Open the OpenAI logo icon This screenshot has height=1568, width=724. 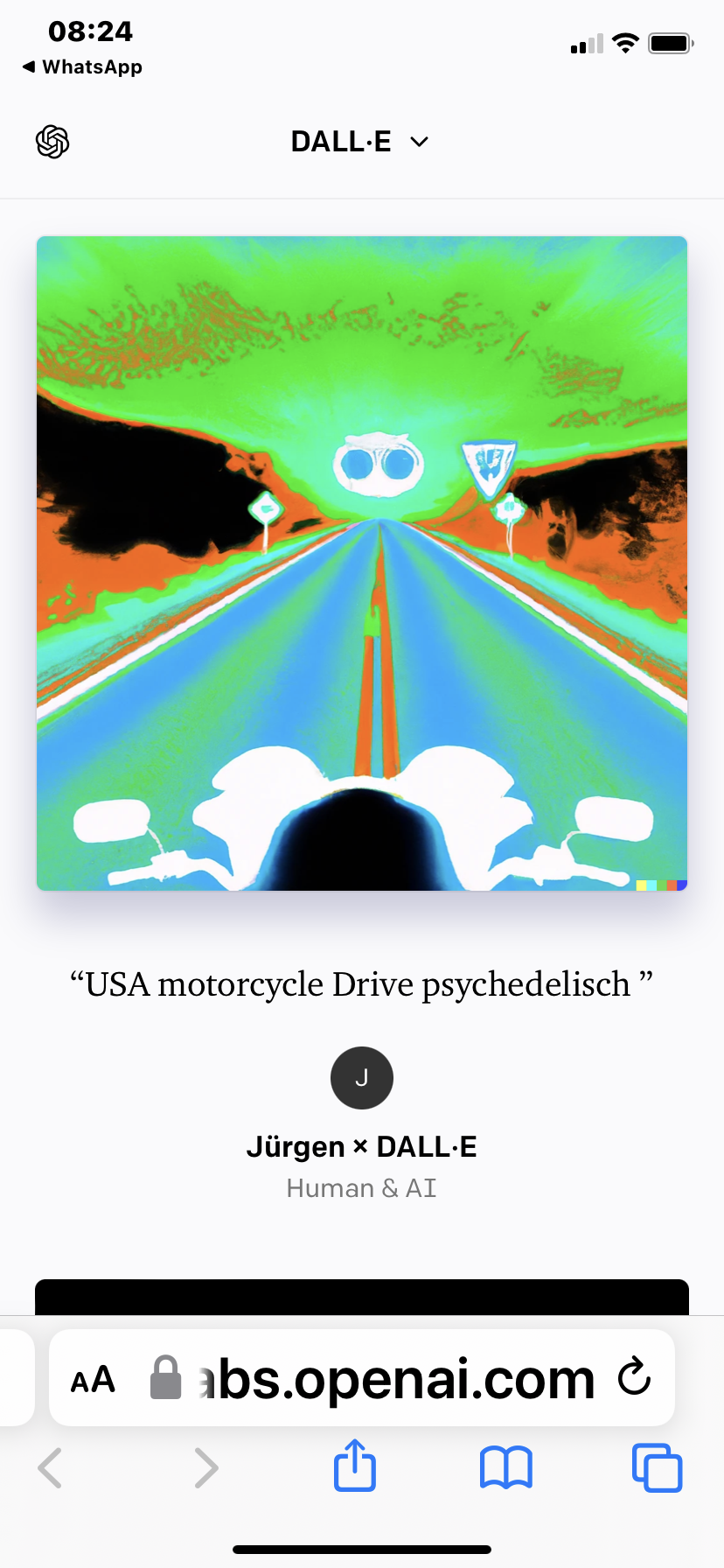point(52,142)
